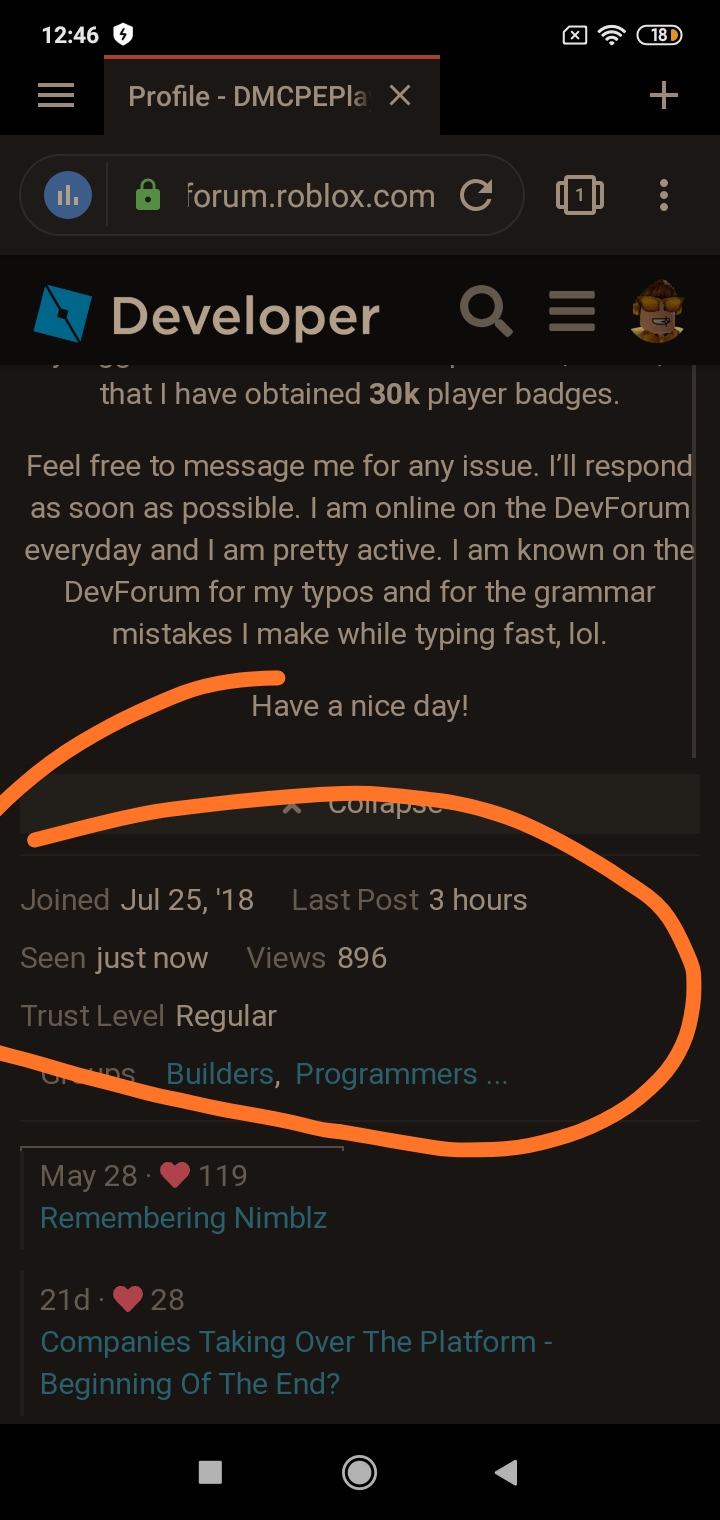Open the DevForum search
This screenshot has width=720, height=1520.
click(485, 312)
